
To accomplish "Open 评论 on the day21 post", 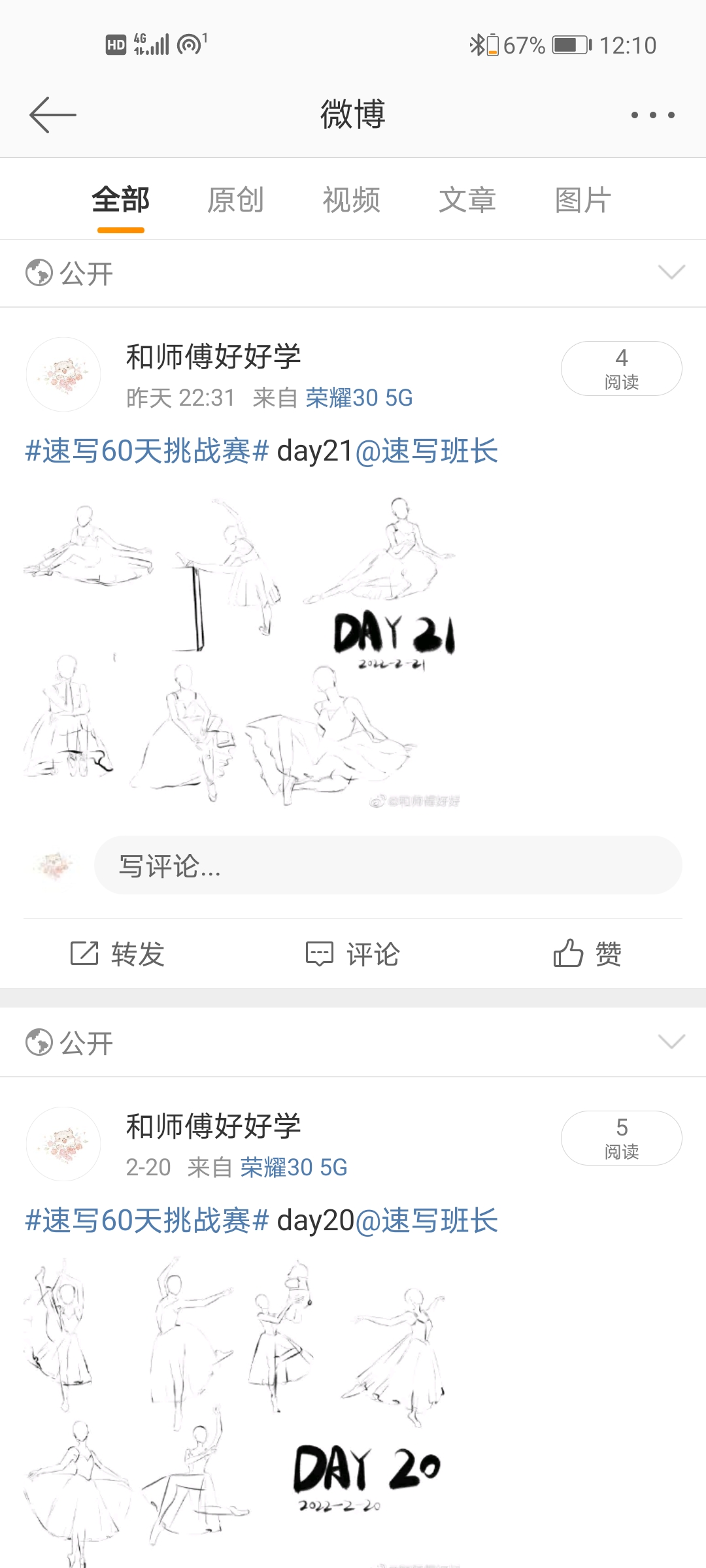I will [x=353, y=954].
